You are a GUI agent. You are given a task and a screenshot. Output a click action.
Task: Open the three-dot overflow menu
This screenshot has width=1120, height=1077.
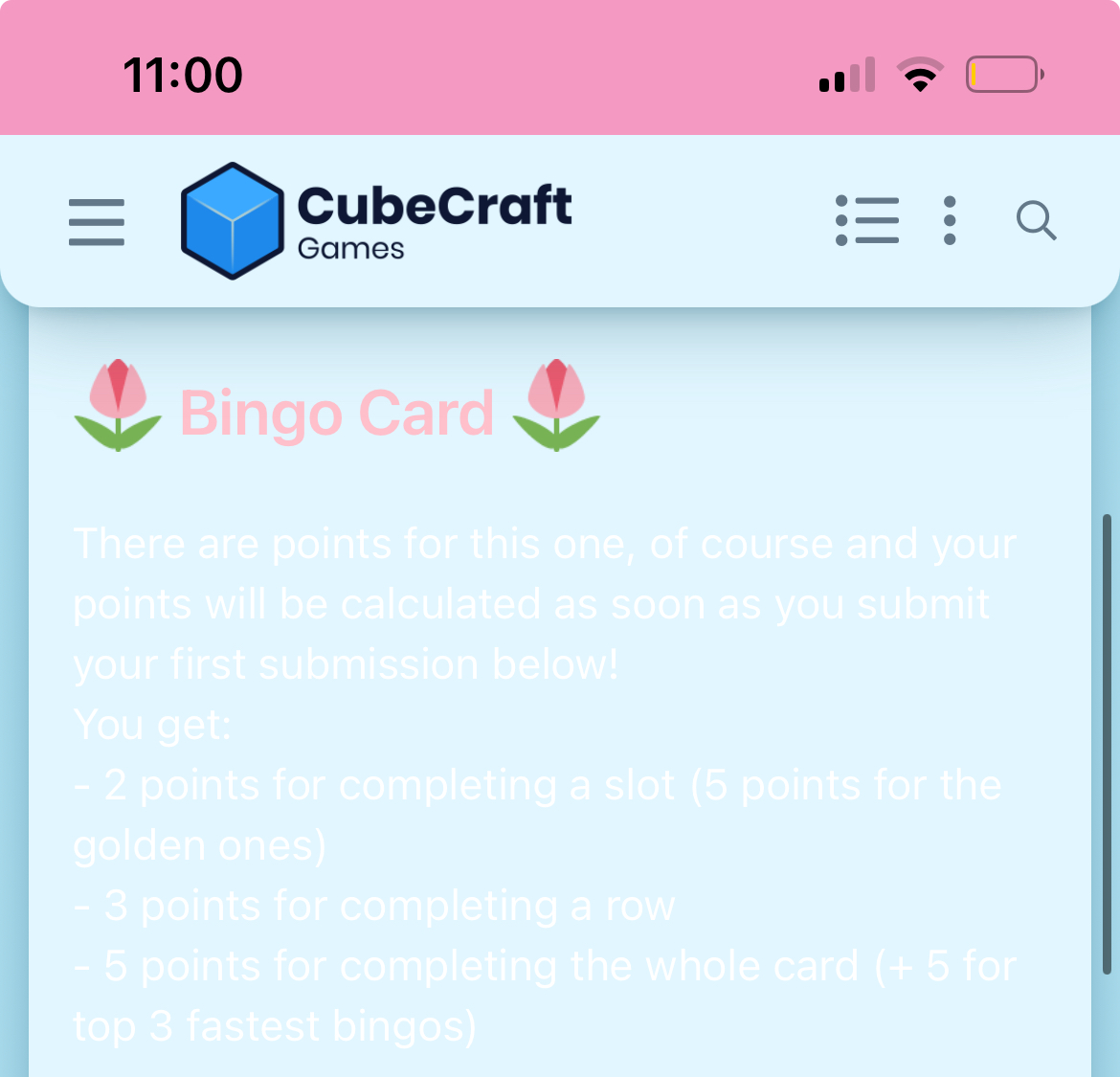[x=949, y=221]
